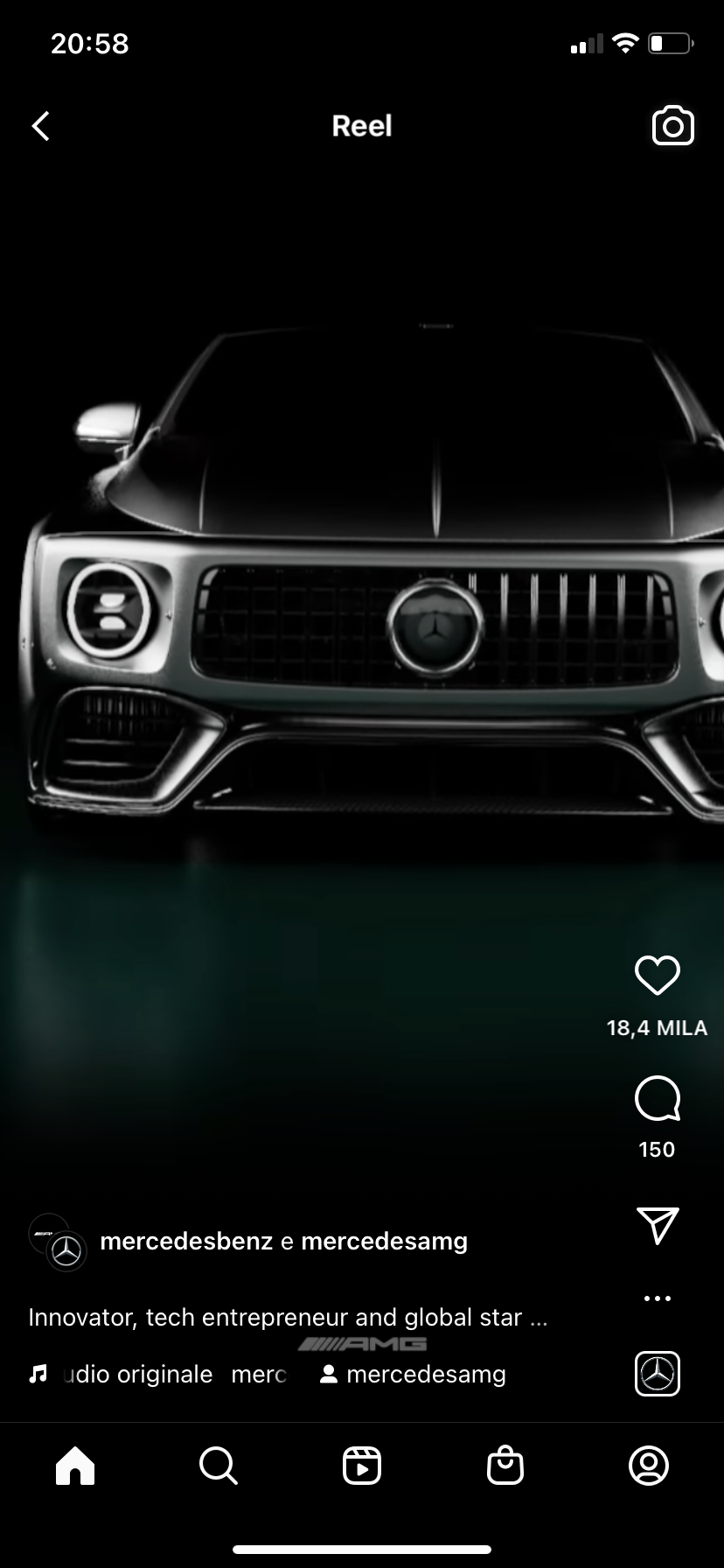Open the audio thumbnail with the Mercedes logo
The width and height of the screenshot is (724, 1568).
click(x=658, y=1374)
